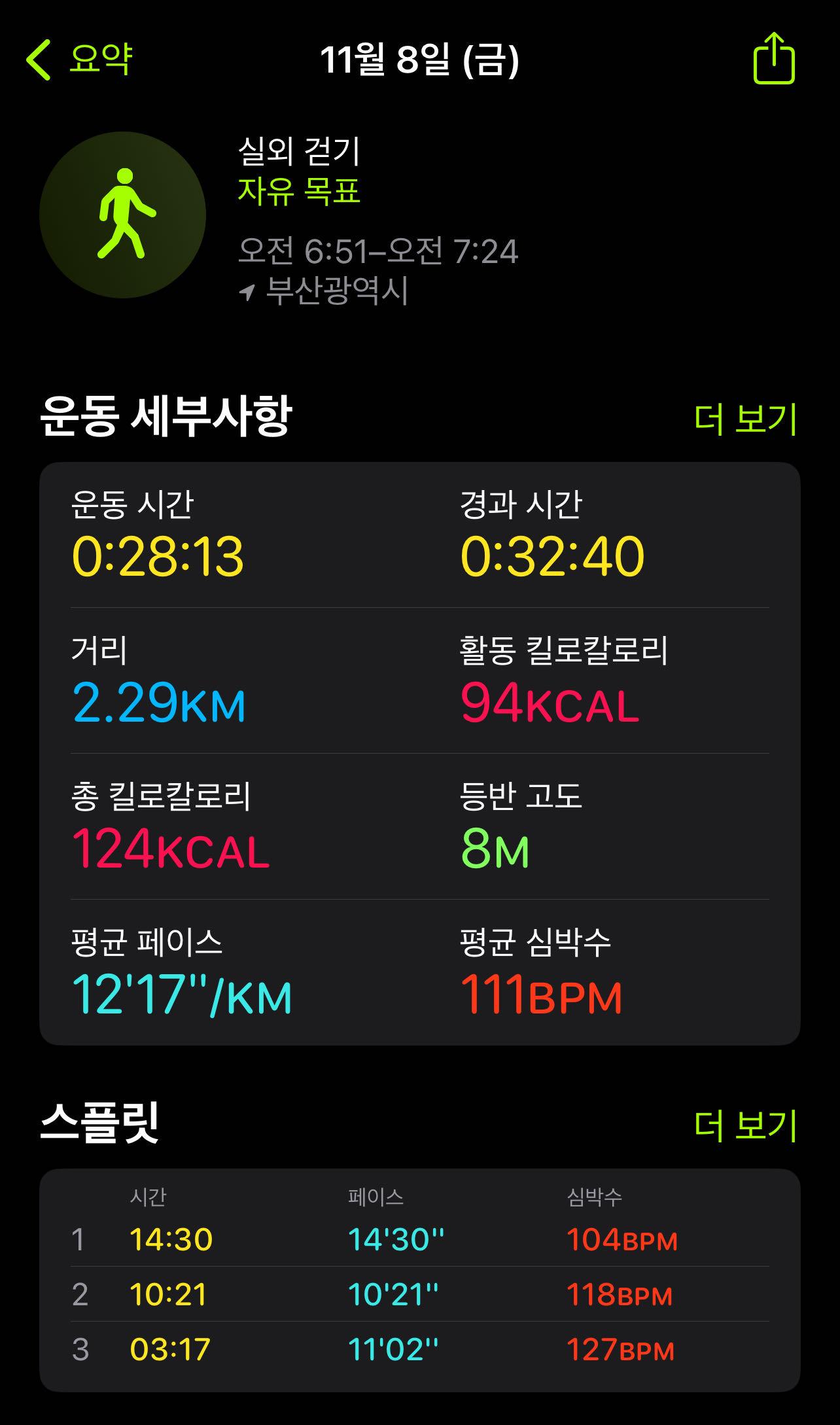Tap 더 보기 next to 스플릿
Viewport: 840px width, 1425px height.
click(745, 1125)
